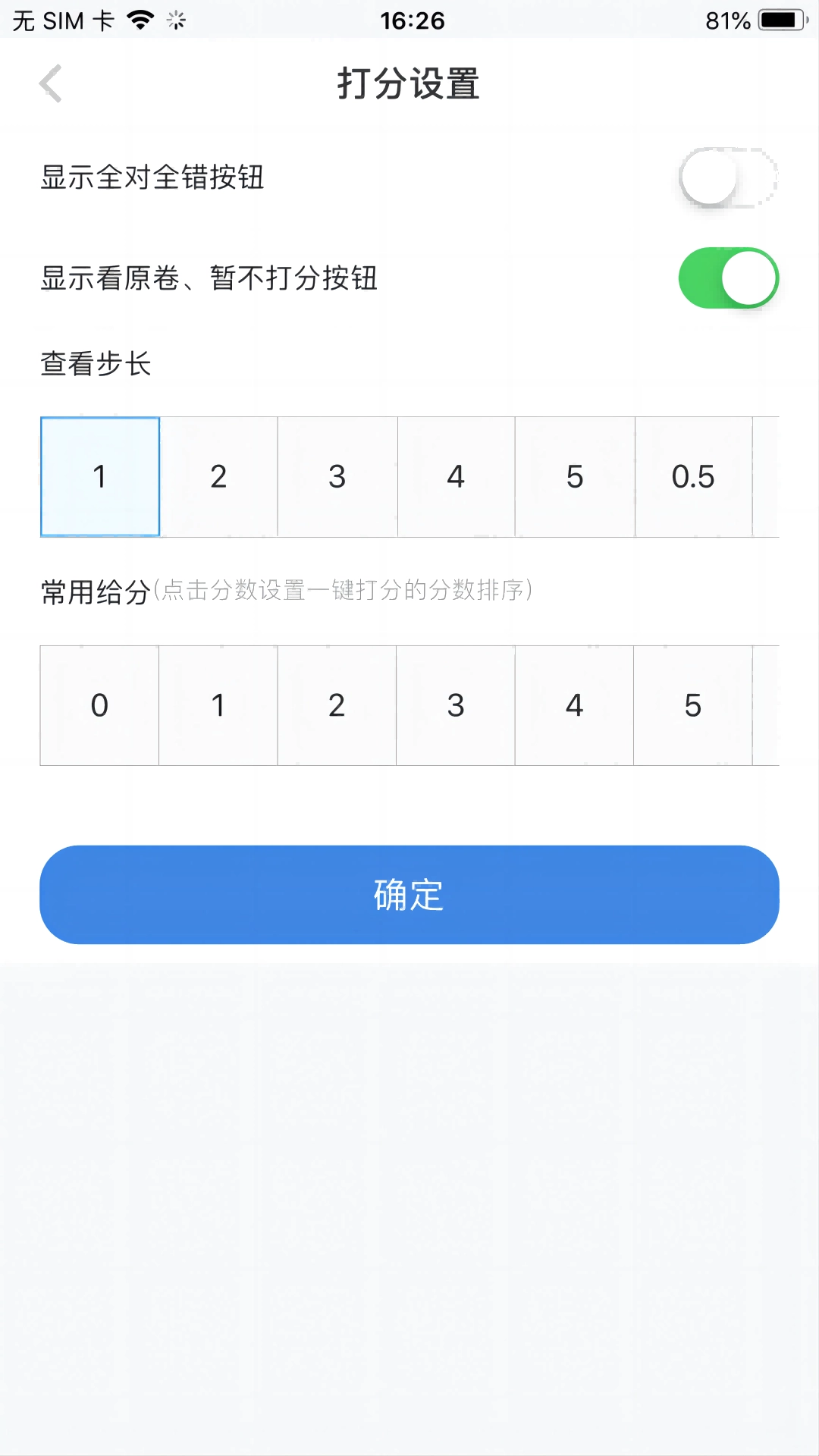Pick step length 4 under 查看步长

coord(456,476)
